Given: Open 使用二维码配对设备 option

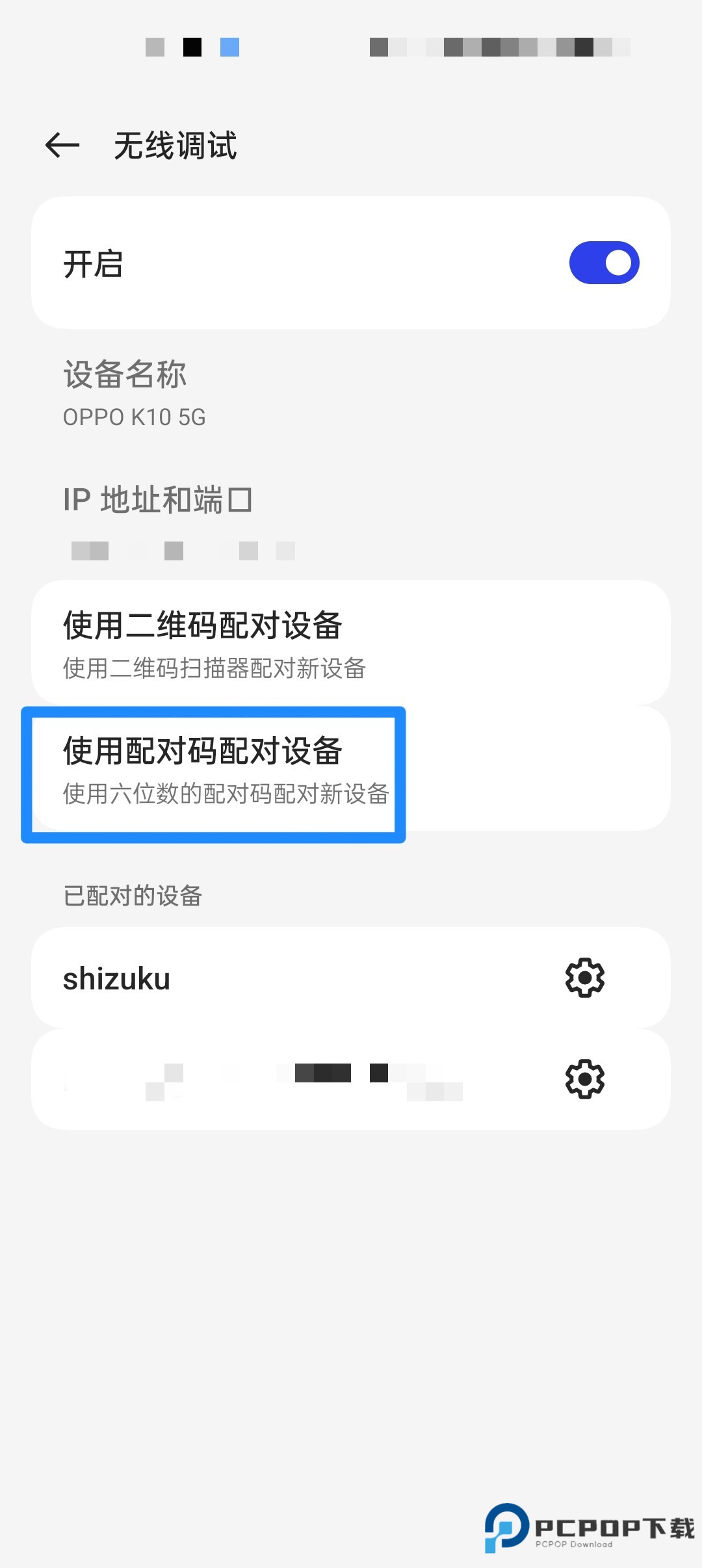Looking at the screenshot, I should point(351,642).
